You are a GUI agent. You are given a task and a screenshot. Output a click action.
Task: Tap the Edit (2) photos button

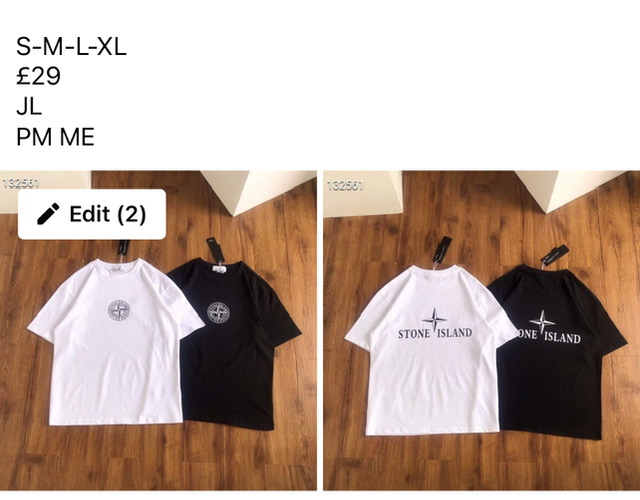92,214
